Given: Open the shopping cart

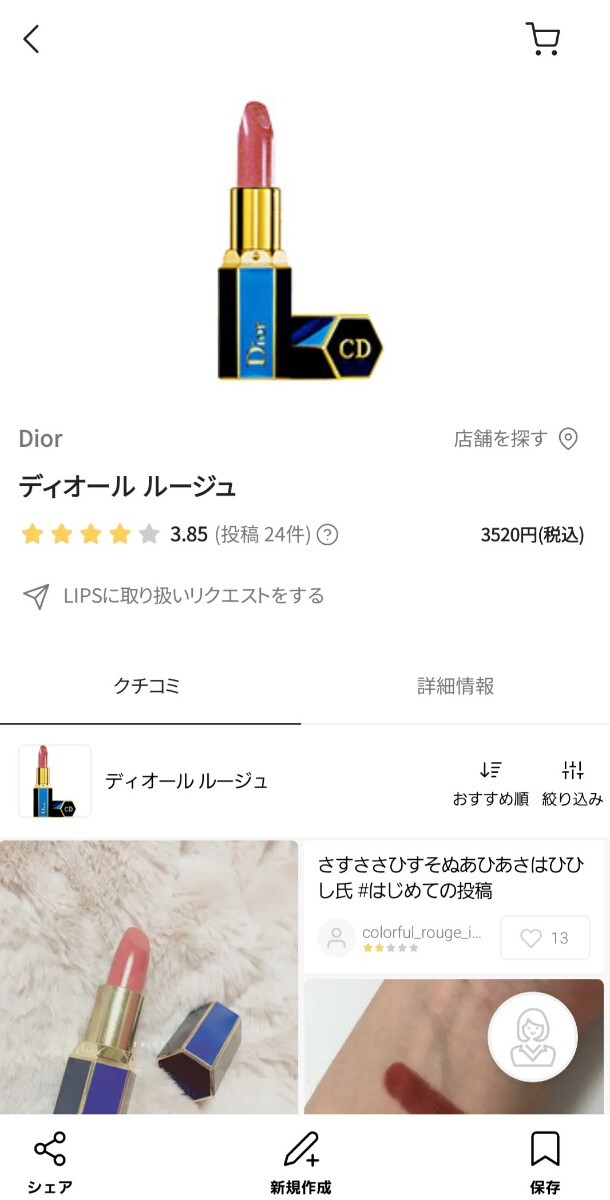Looking at the screenshot, I should click(542, 39).
